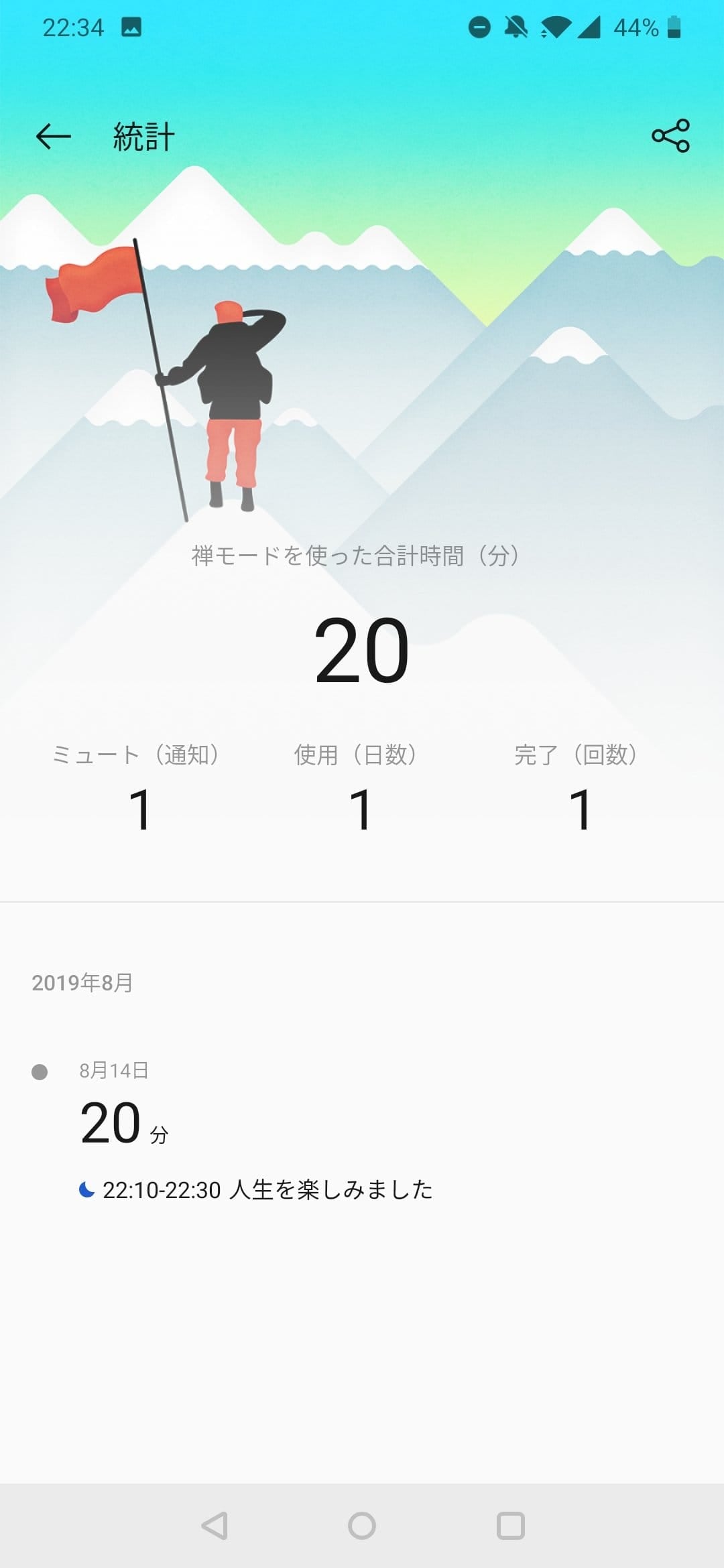Share the Zen Mode statistics

click(x=670, y=136)
